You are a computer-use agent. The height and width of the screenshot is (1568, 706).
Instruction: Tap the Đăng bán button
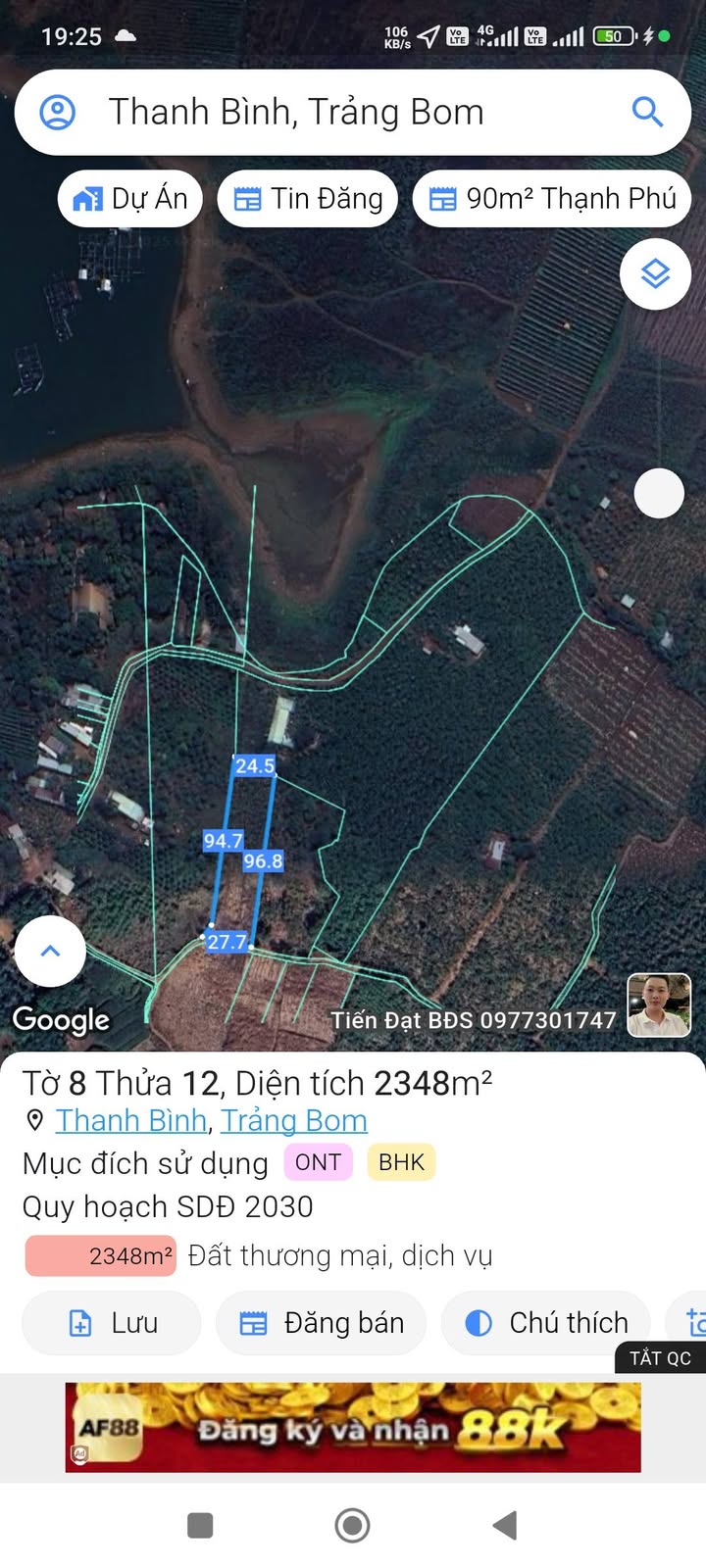[x=321, y=1323]
